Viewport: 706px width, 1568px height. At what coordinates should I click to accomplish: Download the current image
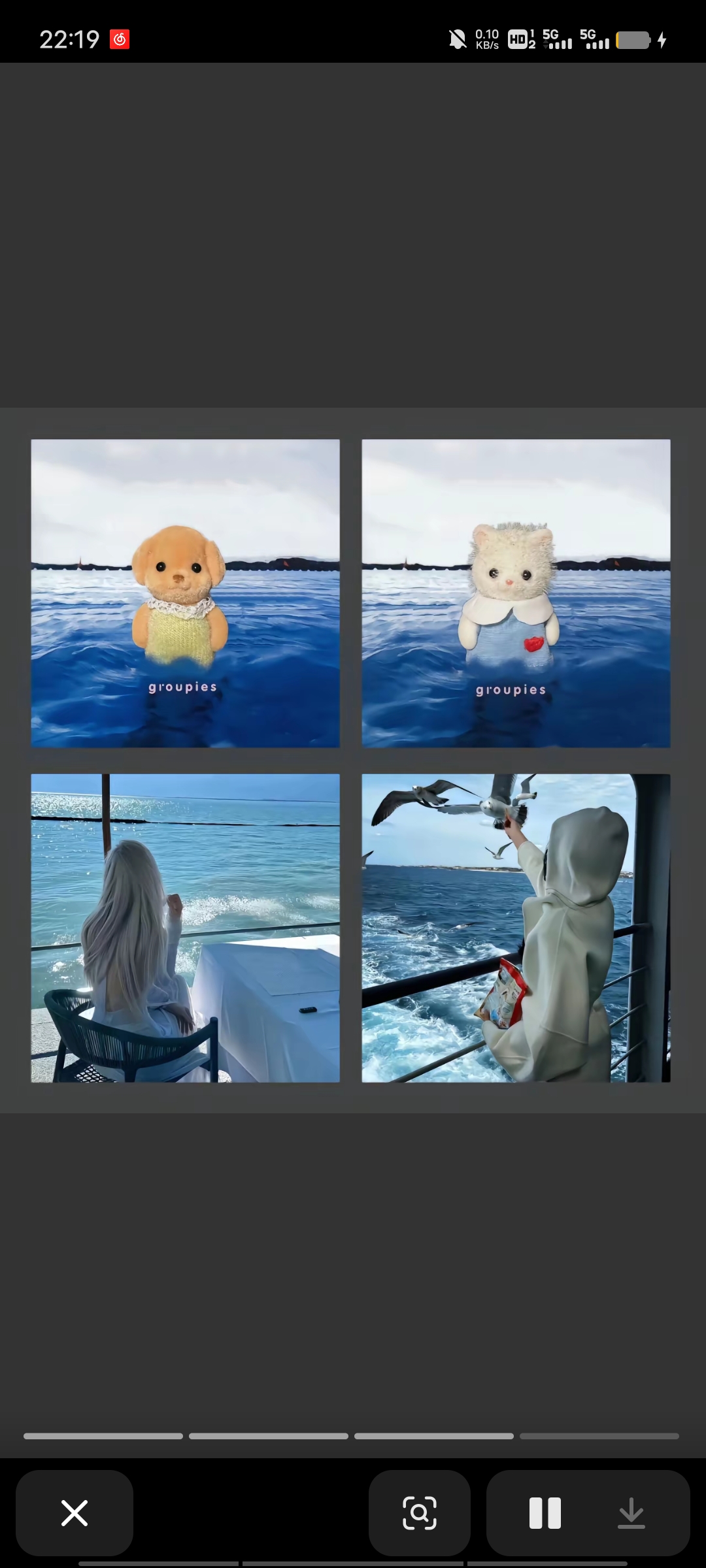[x=631, y=1512]
